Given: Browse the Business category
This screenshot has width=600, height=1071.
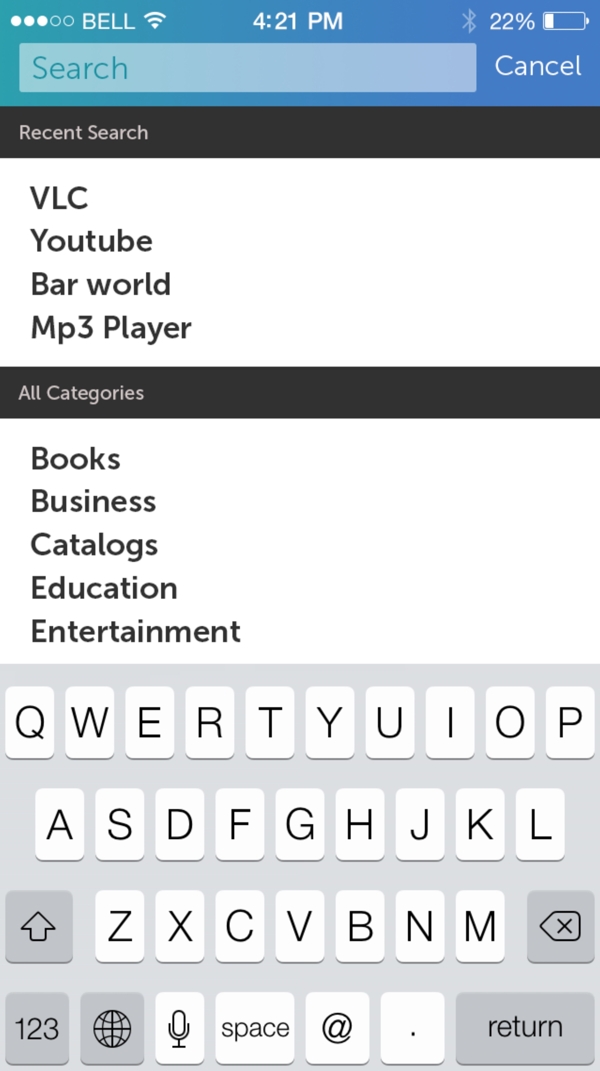Looking at the screenshot, I should click(x=93, y=502).
